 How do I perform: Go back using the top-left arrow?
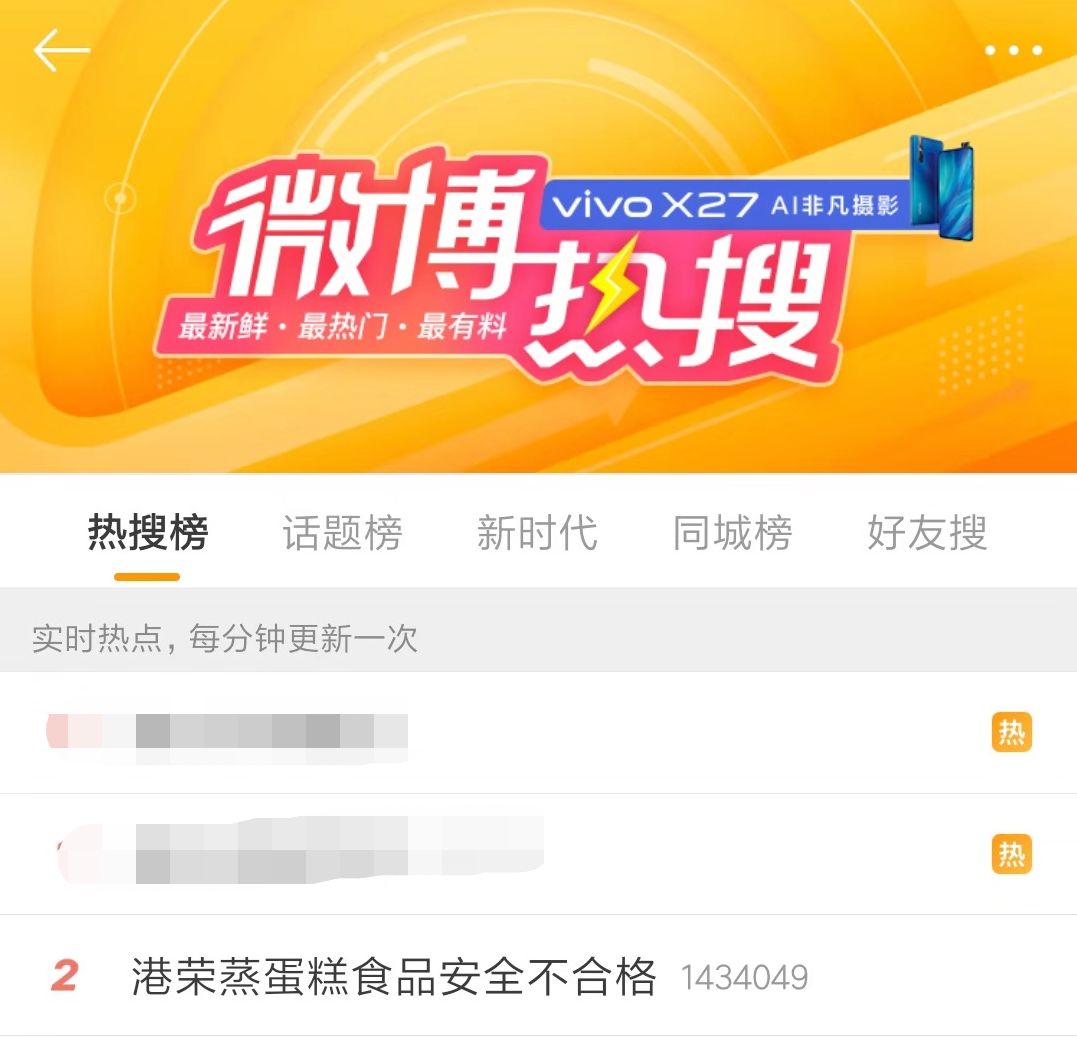pos(62,50)
